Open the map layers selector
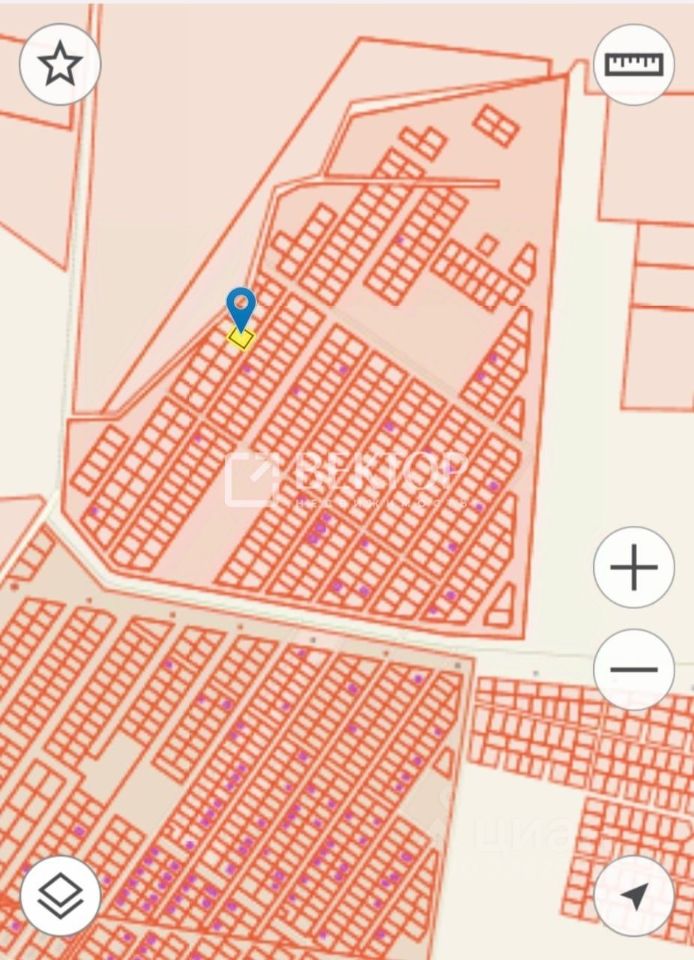The height and width of the screenshot is (960, 694). (x=60, y=895)
